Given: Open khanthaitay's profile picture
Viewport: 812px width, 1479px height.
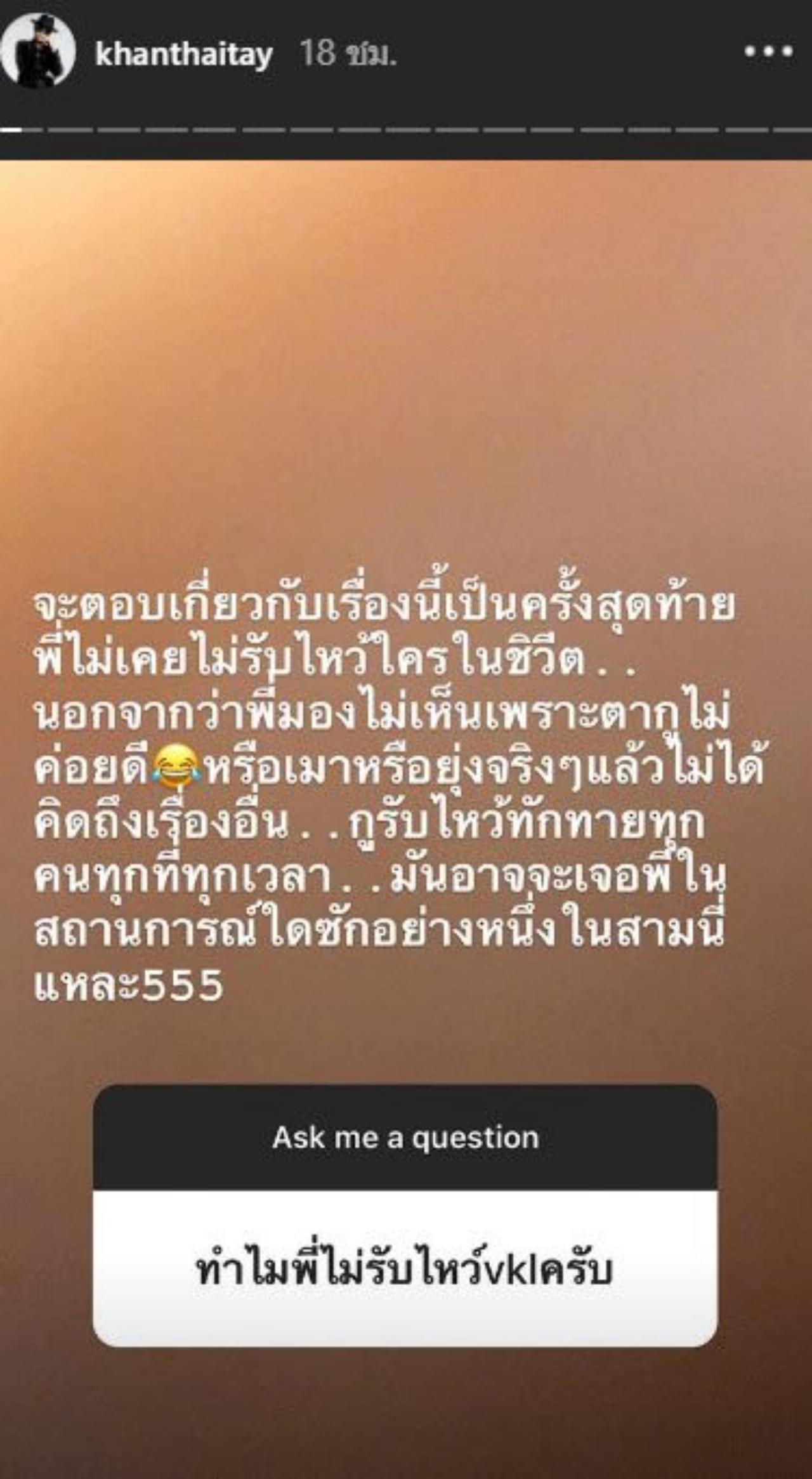Looking at the screenshot, I should [x=39, y=52].
